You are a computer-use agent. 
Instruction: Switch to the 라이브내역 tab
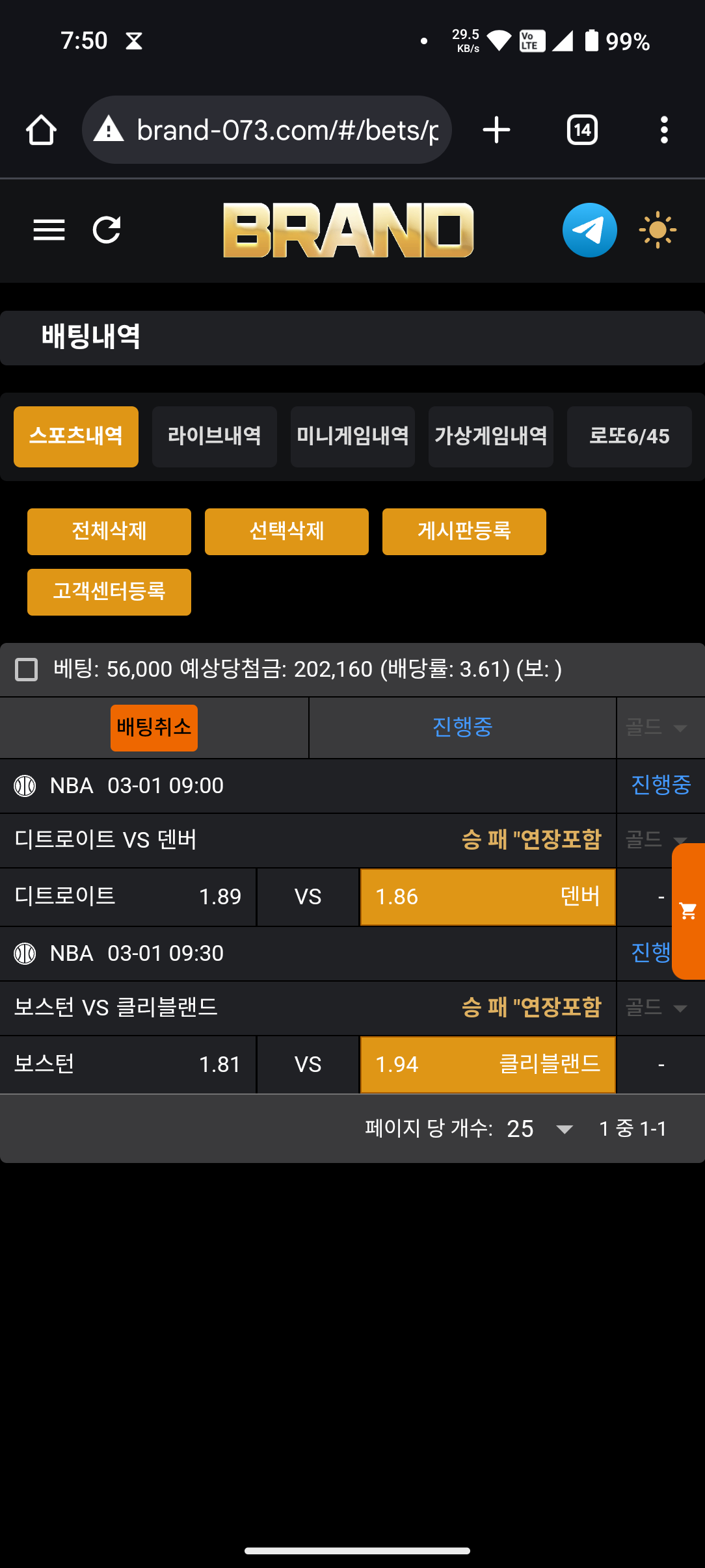click(x=214, y=436)
